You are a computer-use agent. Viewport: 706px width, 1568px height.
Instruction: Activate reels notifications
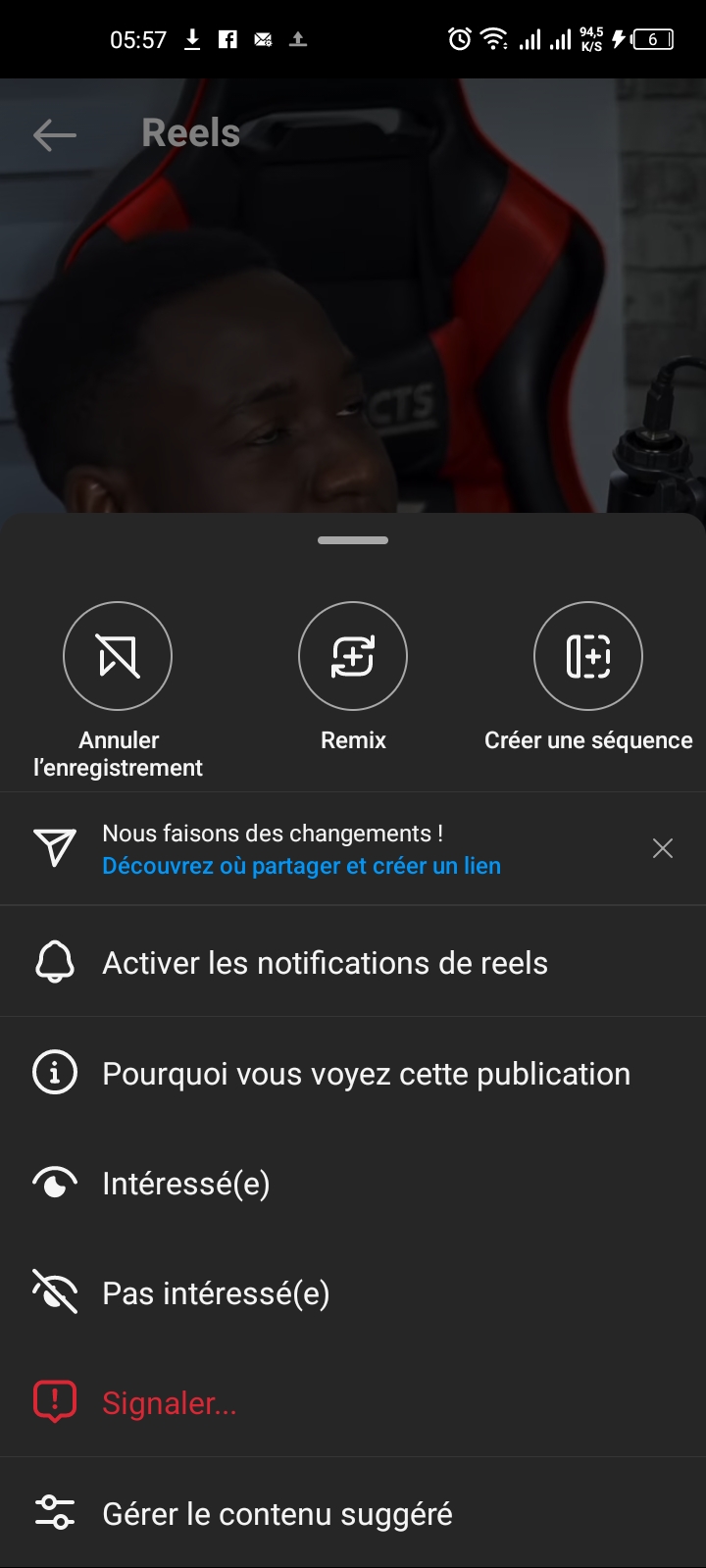325,963
